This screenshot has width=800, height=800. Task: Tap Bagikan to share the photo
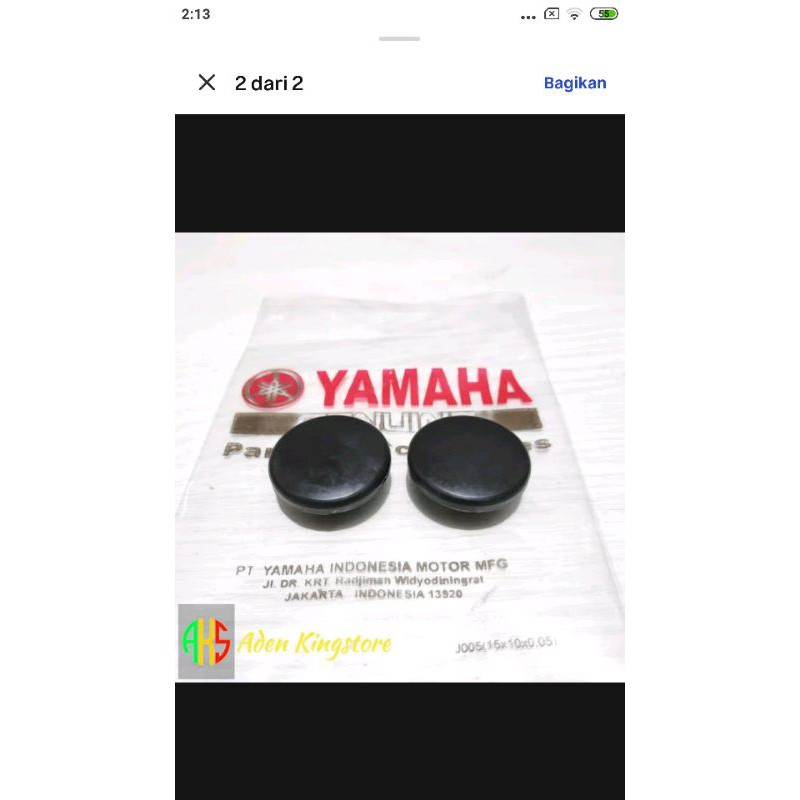point(575,83)
